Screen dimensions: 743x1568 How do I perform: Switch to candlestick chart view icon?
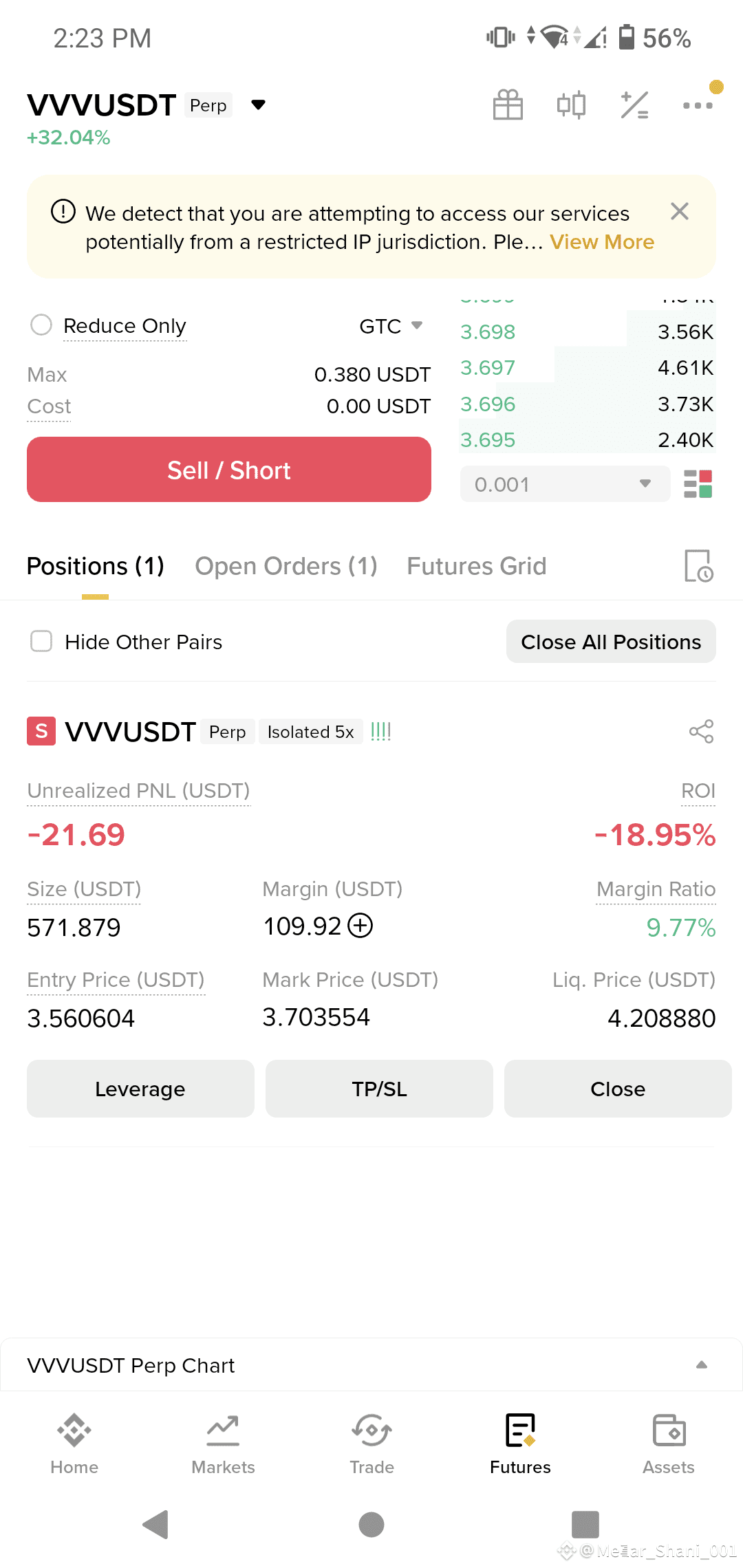pyautogui.click(x=571, y=105)
